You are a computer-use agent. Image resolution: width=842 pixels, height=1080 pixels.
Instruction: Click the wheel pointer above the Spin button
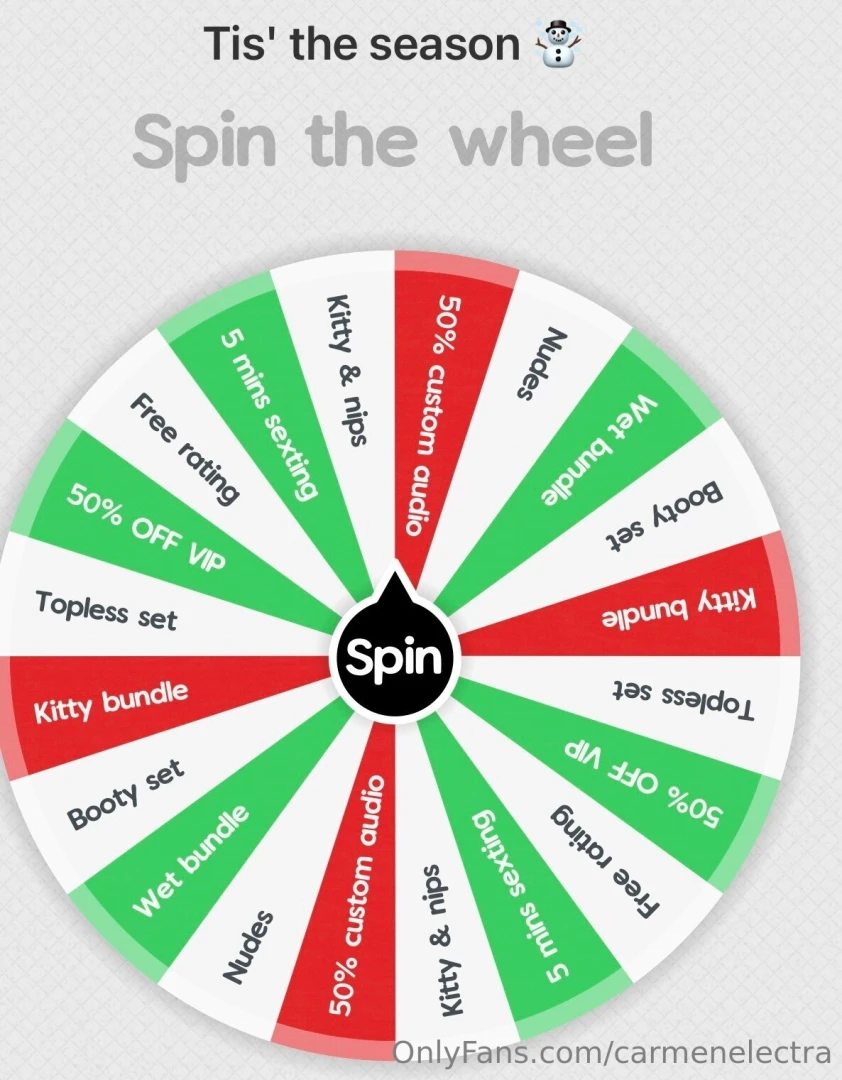point(394,590)
